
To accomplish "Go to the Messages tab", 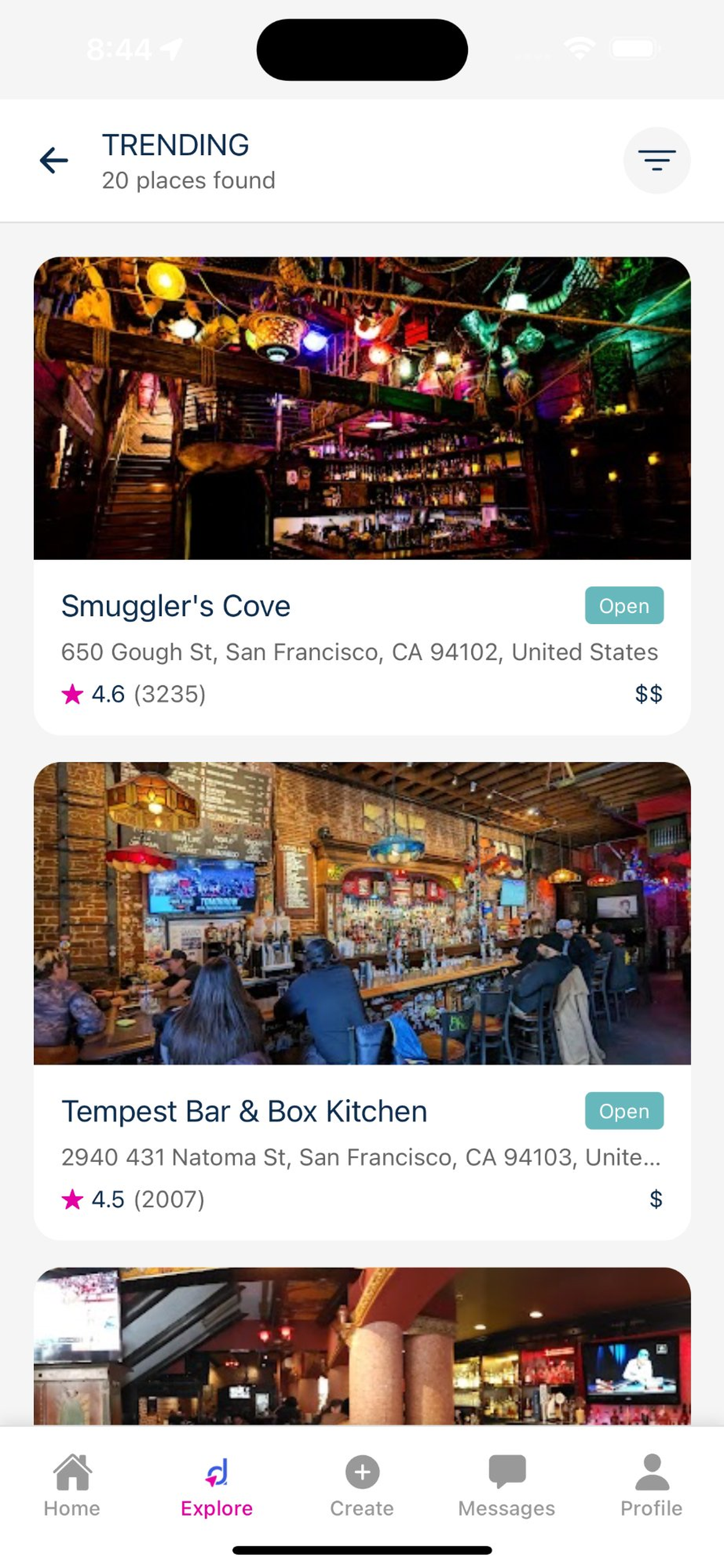I will tap(506, 1486).
